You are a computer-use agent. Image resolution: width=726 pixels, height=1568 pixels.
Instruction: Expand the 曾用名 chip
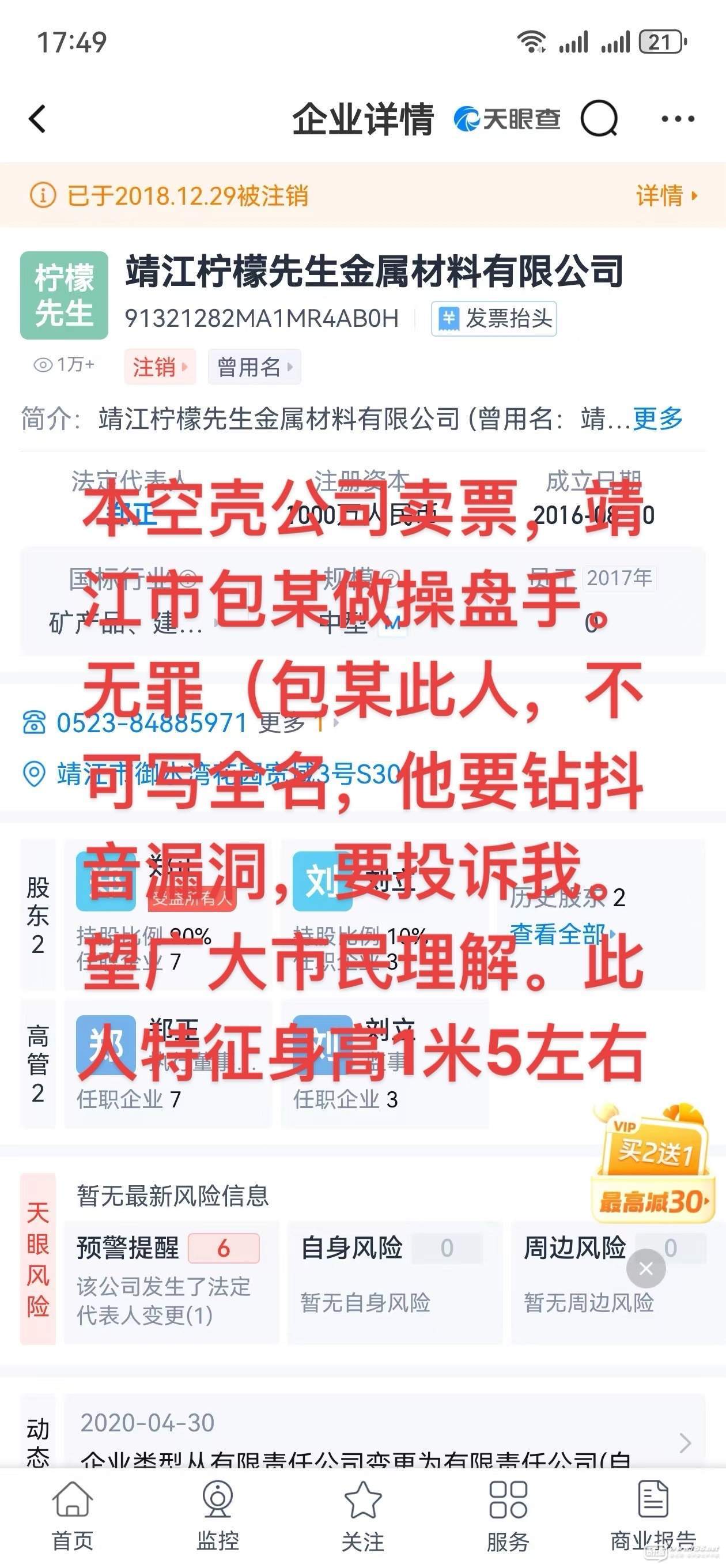[254, 367]
